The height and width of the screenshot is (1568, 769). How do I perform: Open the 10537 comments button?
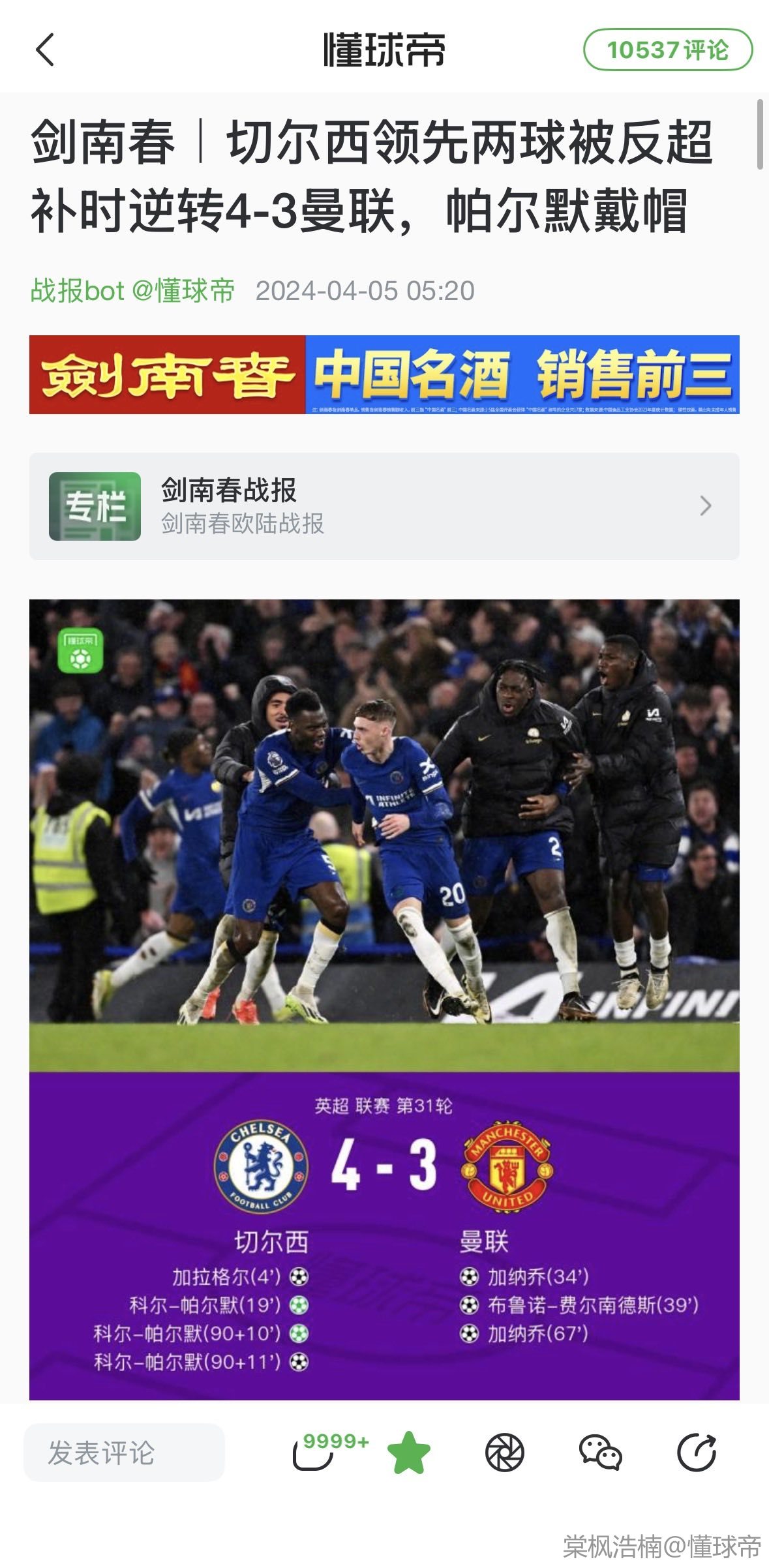tap(667, 50)
